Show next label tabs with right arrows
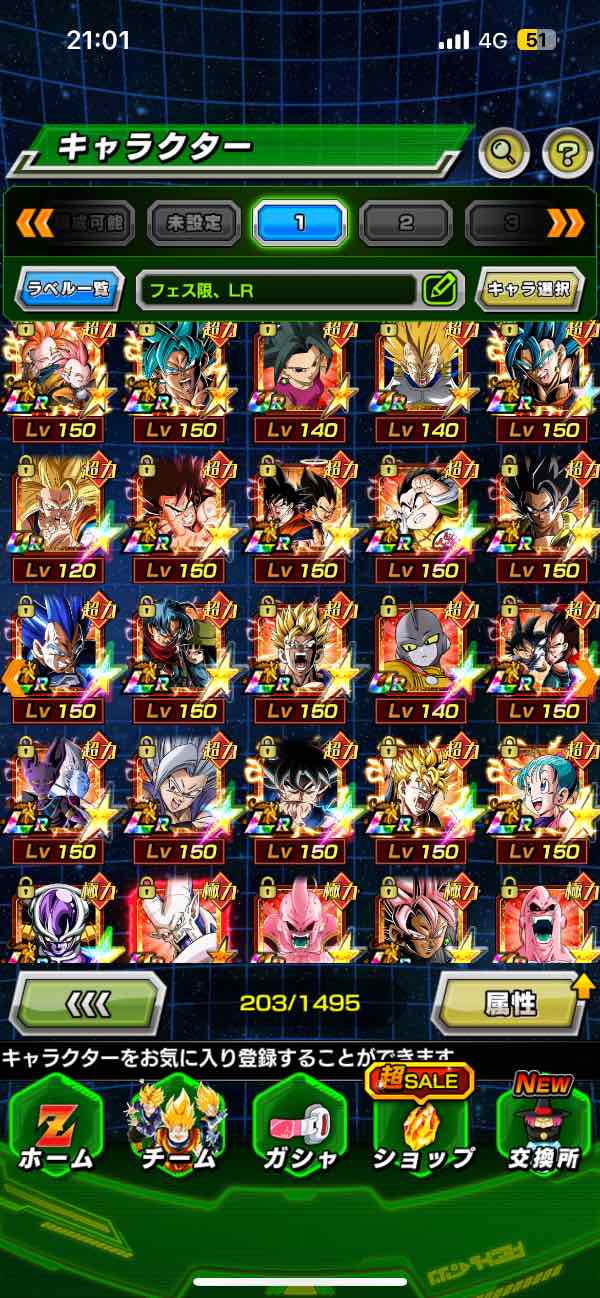Image resolution: width=600 pixels, height=1298 pixels. coord(565,223)
